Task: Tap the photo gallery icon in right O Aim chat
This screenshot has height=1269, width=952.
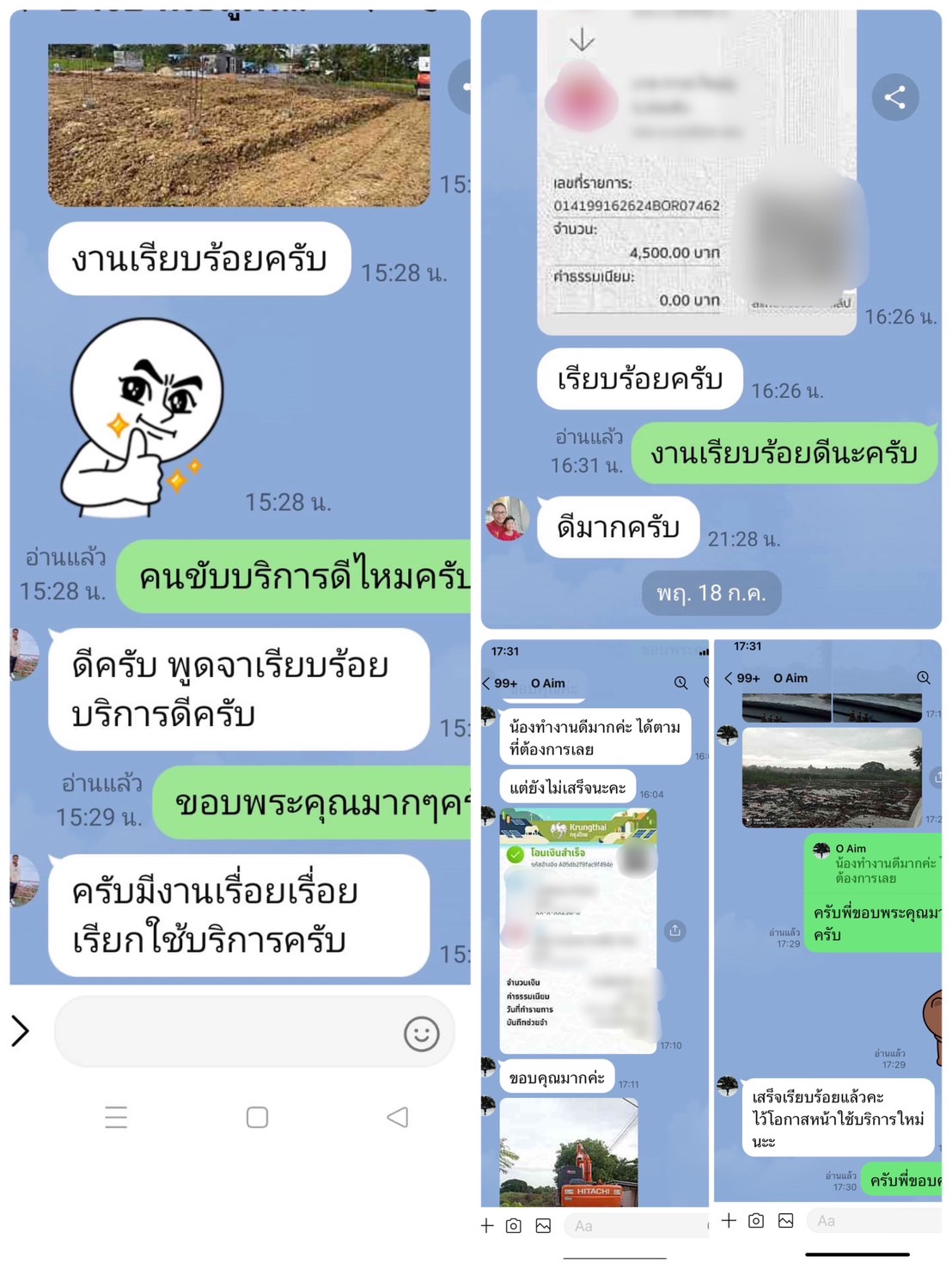Action: coord(784,1220)
